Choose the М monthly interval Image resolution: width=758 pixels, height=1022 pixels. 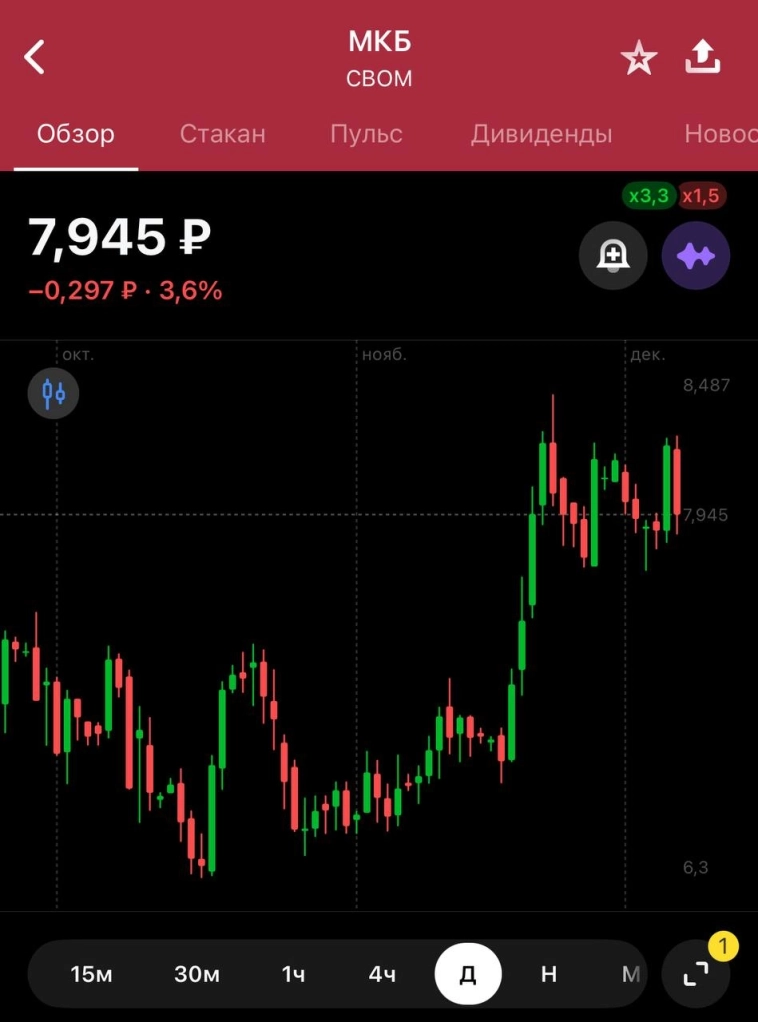click(630, 974)
